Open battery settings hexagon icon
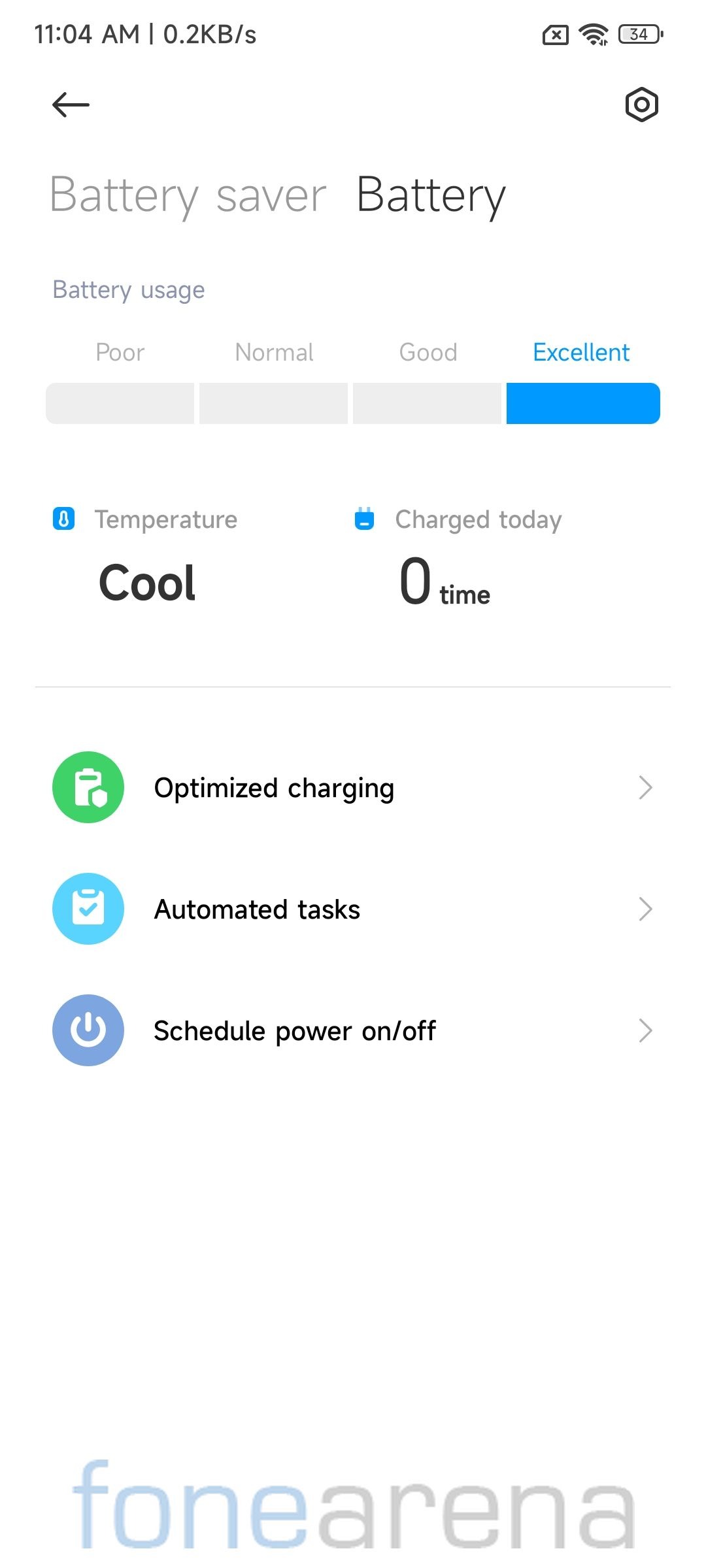The height and width of the screenshot is (1568, 706). click(641, 105)
